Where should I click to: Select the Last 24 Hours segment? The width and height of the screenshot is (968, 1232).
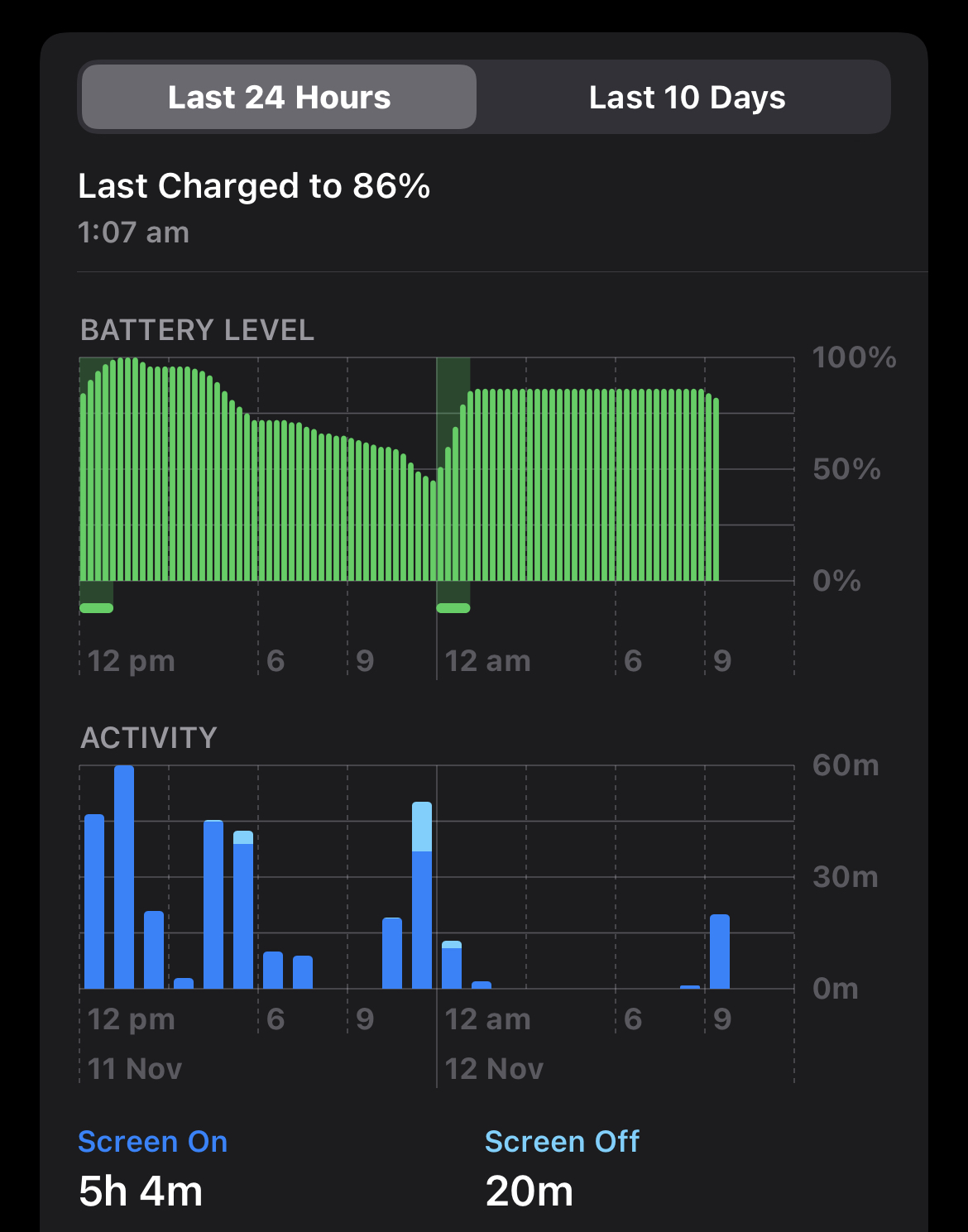pos(279,98)
